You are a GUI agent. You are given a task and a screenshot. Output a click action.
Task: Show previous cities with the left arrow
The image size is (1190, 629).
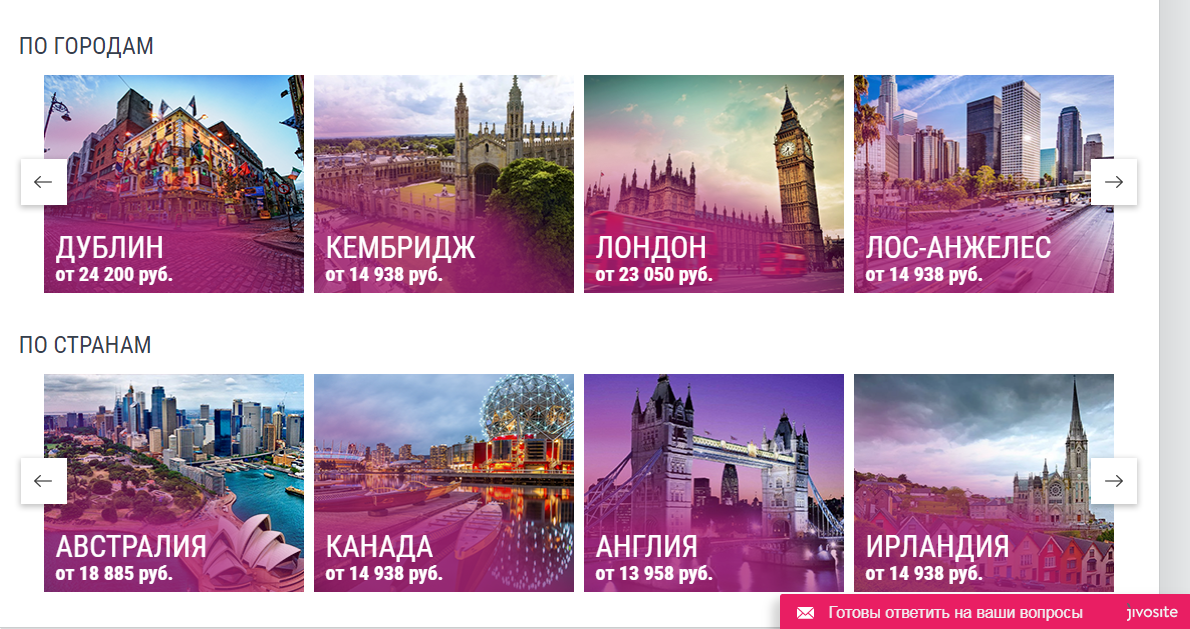[x=43, y=182]
